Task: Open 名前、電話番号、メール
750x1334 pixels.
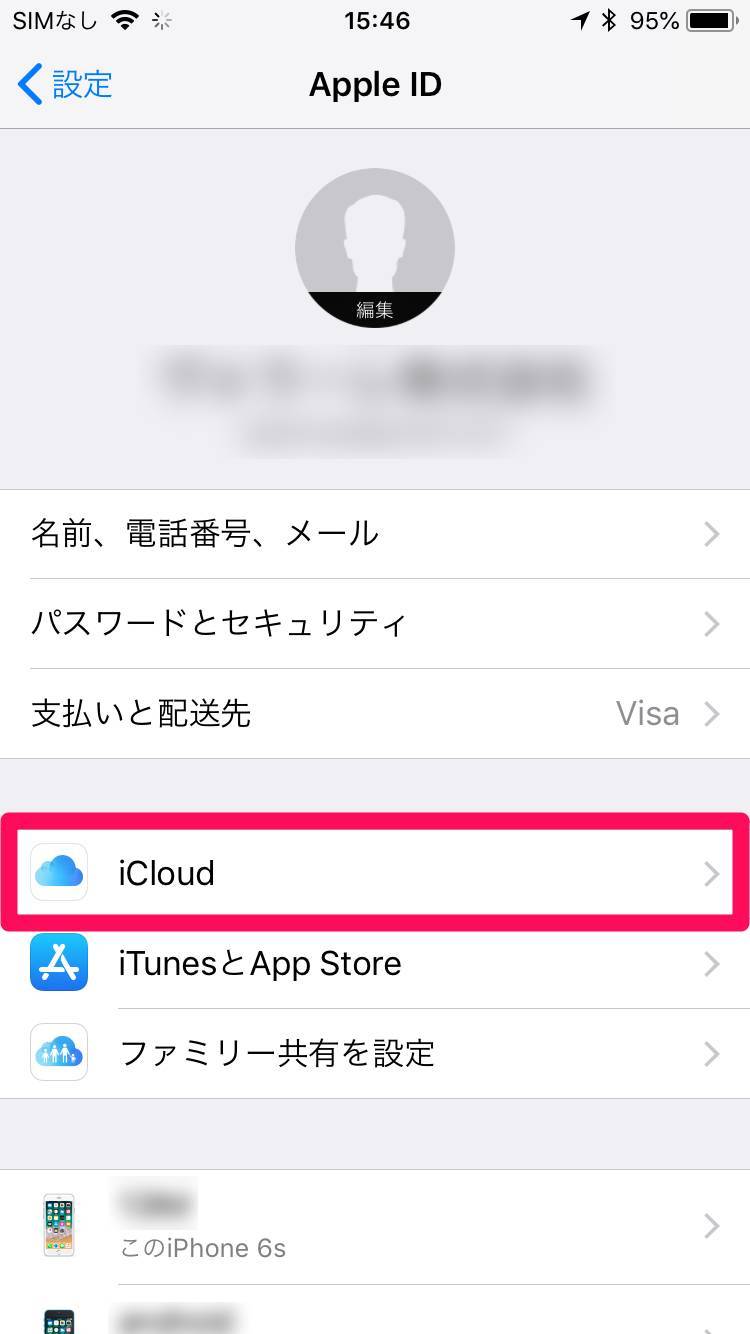Action: (375, 534)
